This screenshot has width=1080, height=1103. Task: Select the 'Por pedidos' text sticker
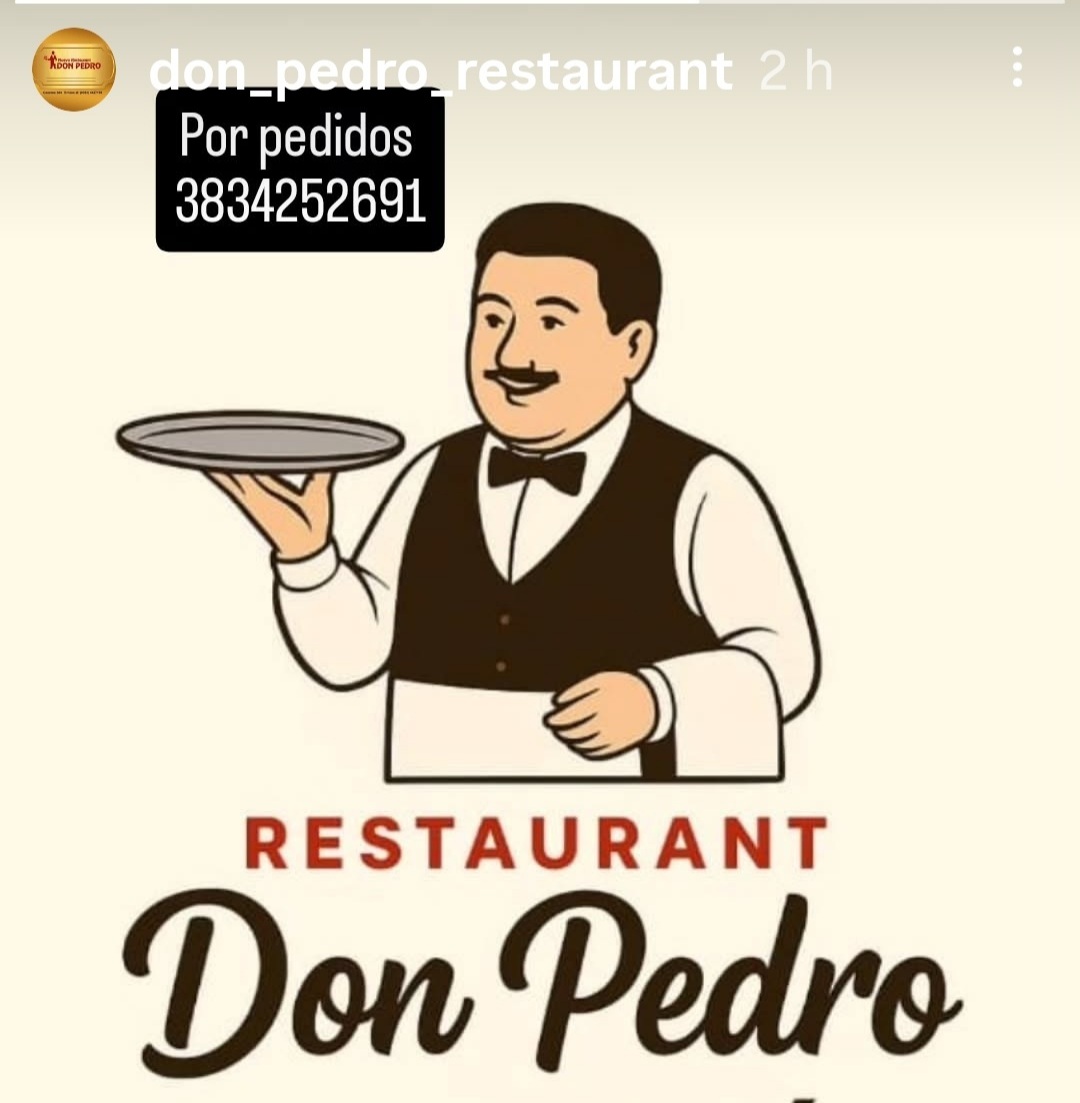296,140
